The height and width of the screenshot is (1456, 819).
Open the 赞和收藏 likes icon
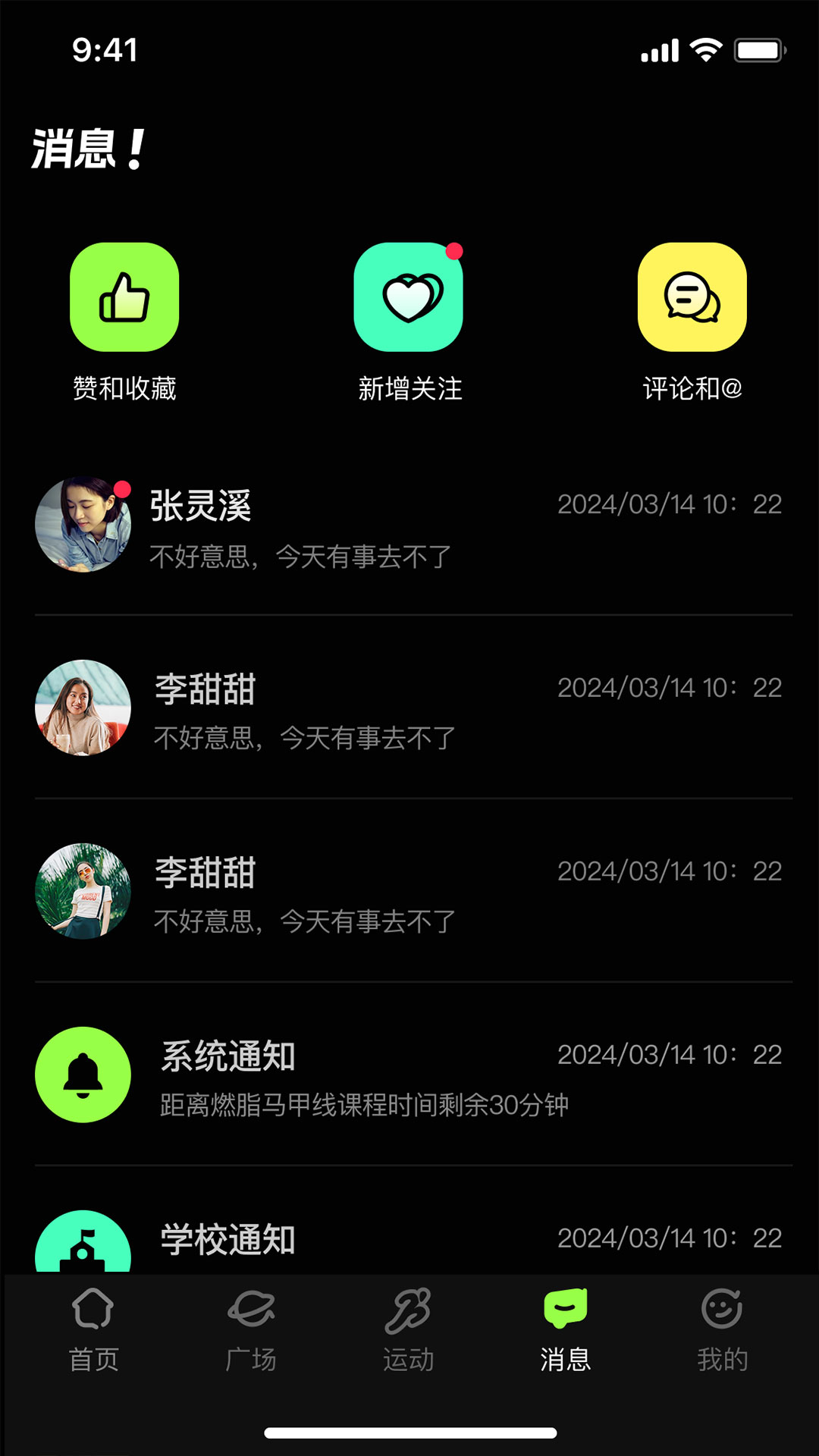tap(124, 298)
